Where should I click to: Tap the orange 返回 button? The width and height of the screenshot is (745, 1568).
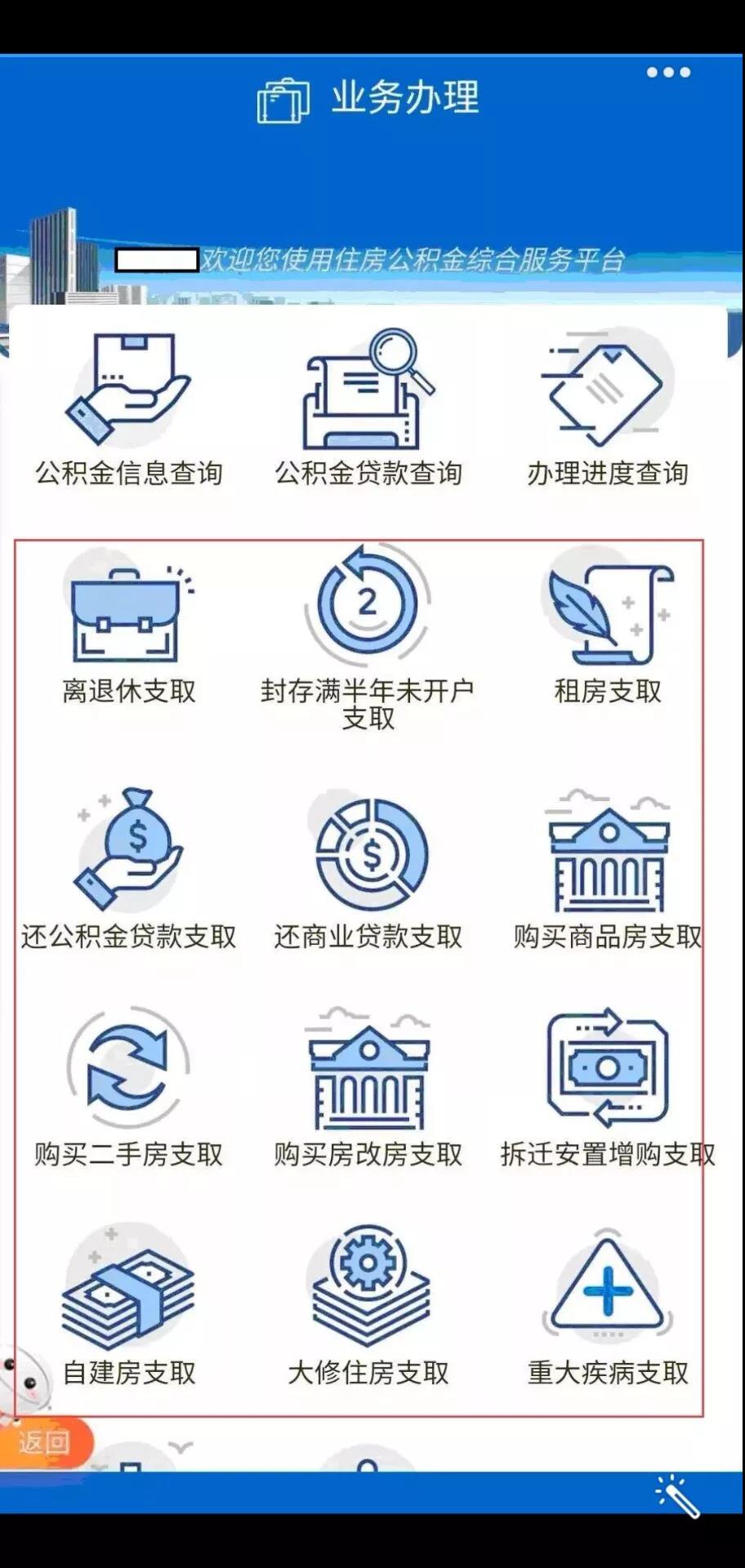coord(45,1443)
